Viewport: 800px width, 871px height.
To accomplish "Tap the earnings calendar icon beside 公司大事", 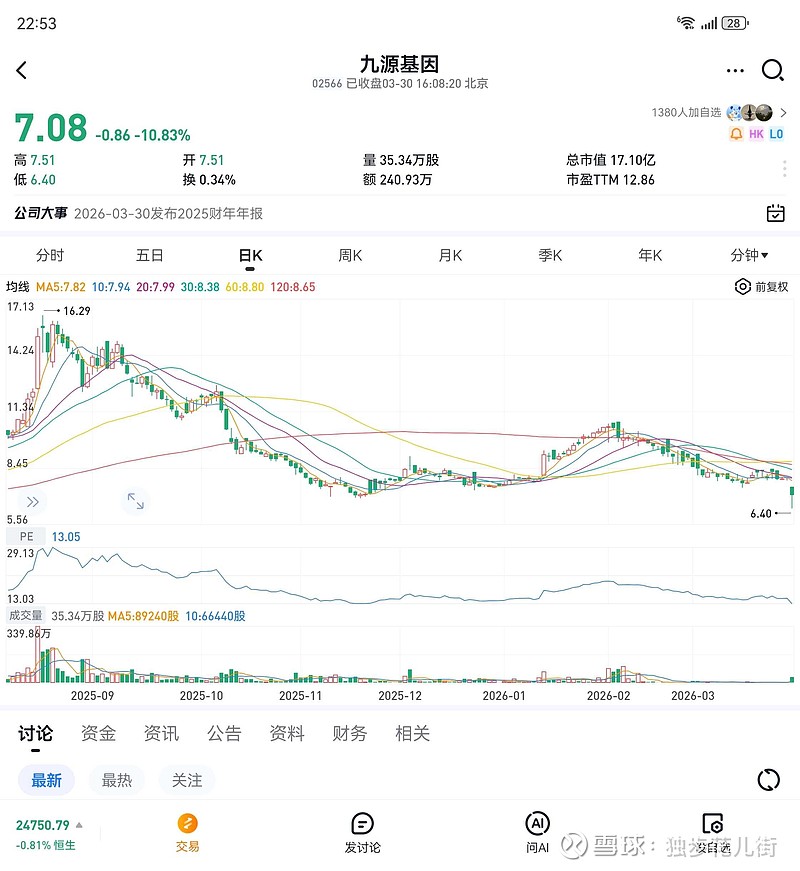I will pos(775,213).
